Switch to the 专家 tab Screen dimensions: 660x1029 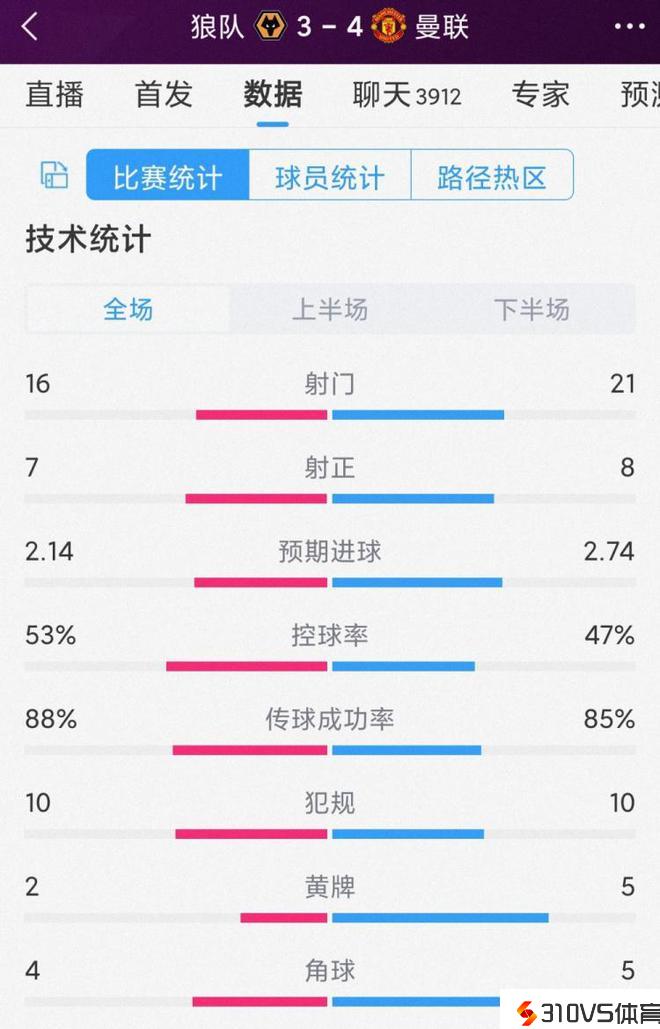[x=540, y=95]
